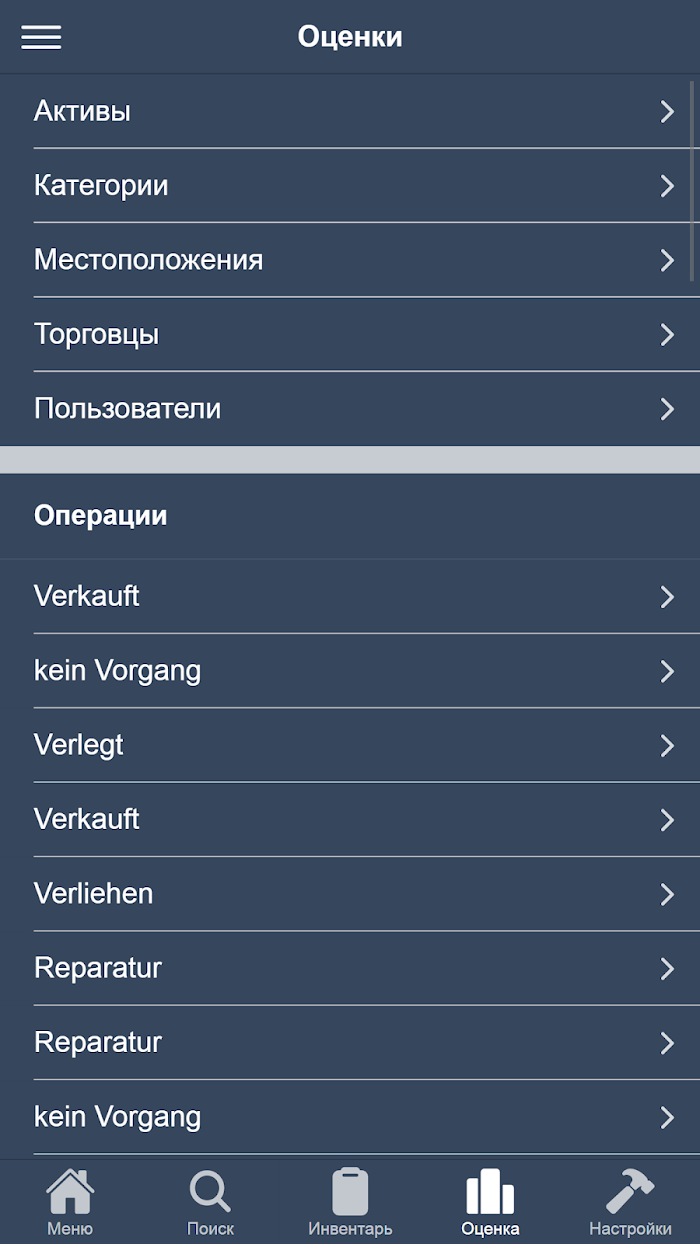Open the Verlegt operation
700x1244 pixels.
(350, 745)
